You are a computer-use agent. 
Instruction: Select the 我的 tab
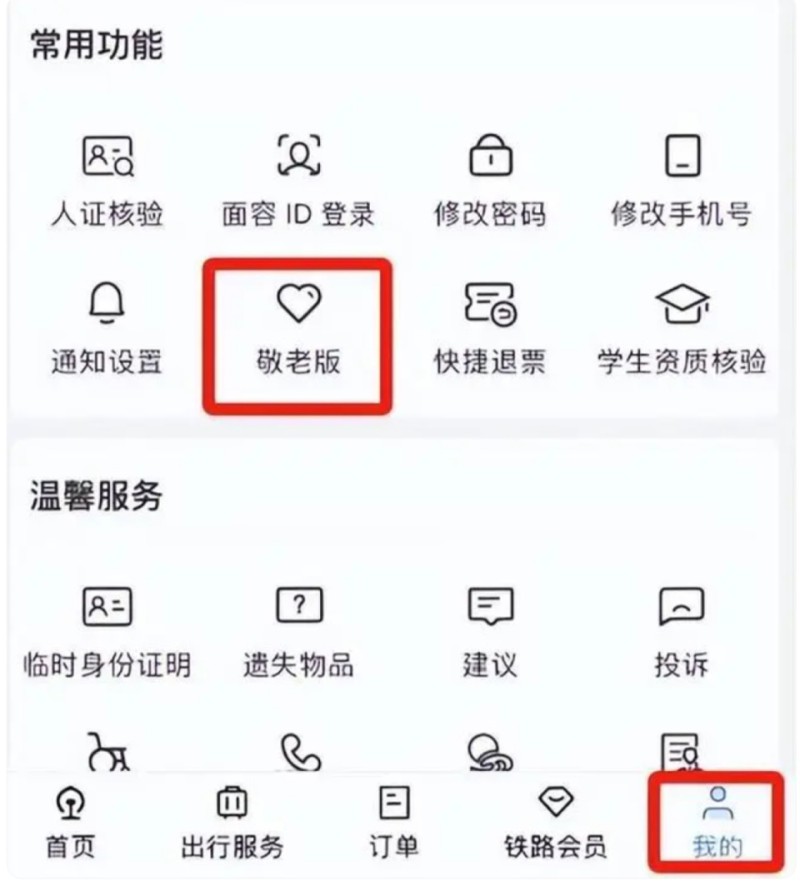[x=717, y=824]
